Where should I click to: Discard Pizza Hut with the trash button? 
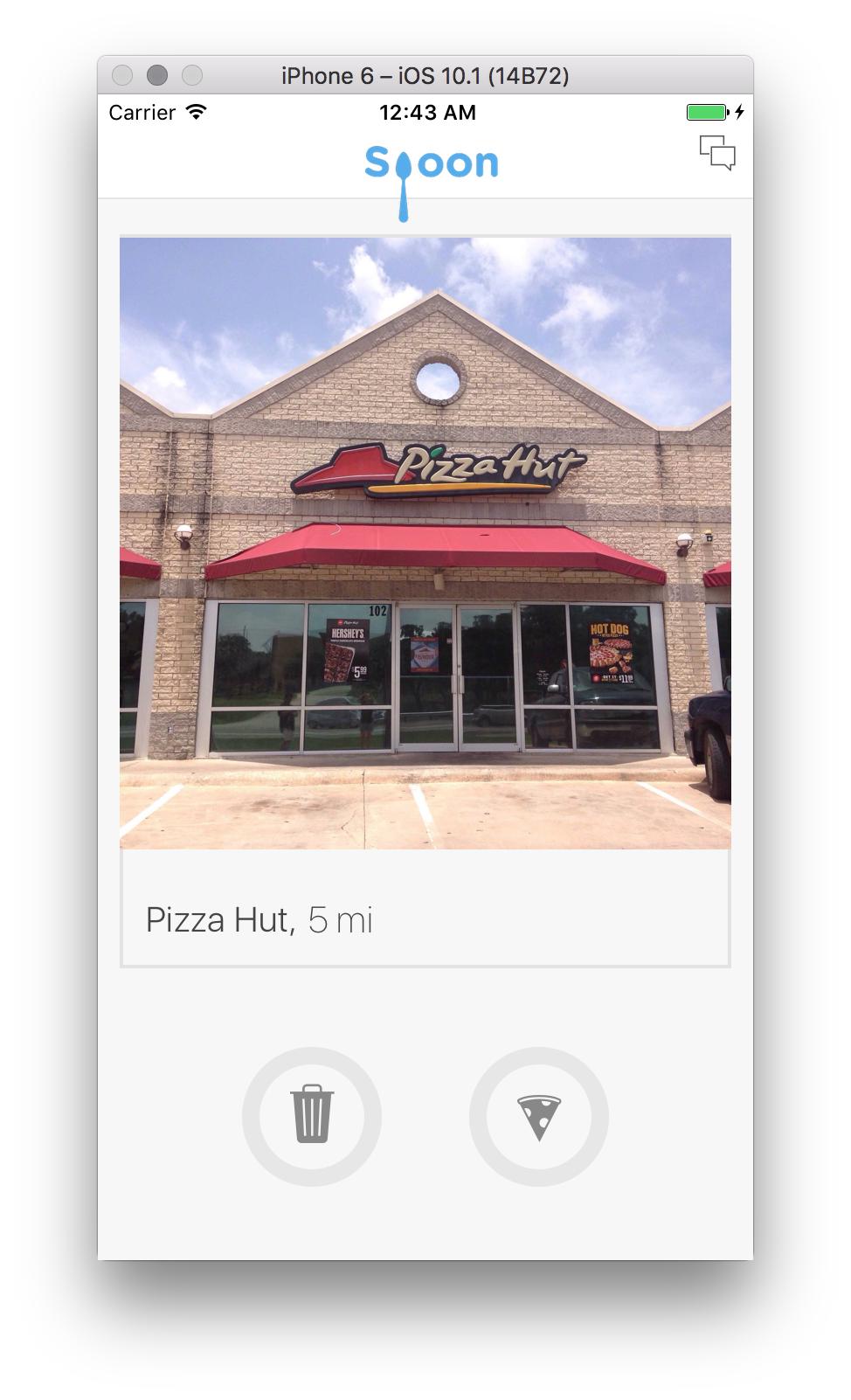coord(312,1116)
